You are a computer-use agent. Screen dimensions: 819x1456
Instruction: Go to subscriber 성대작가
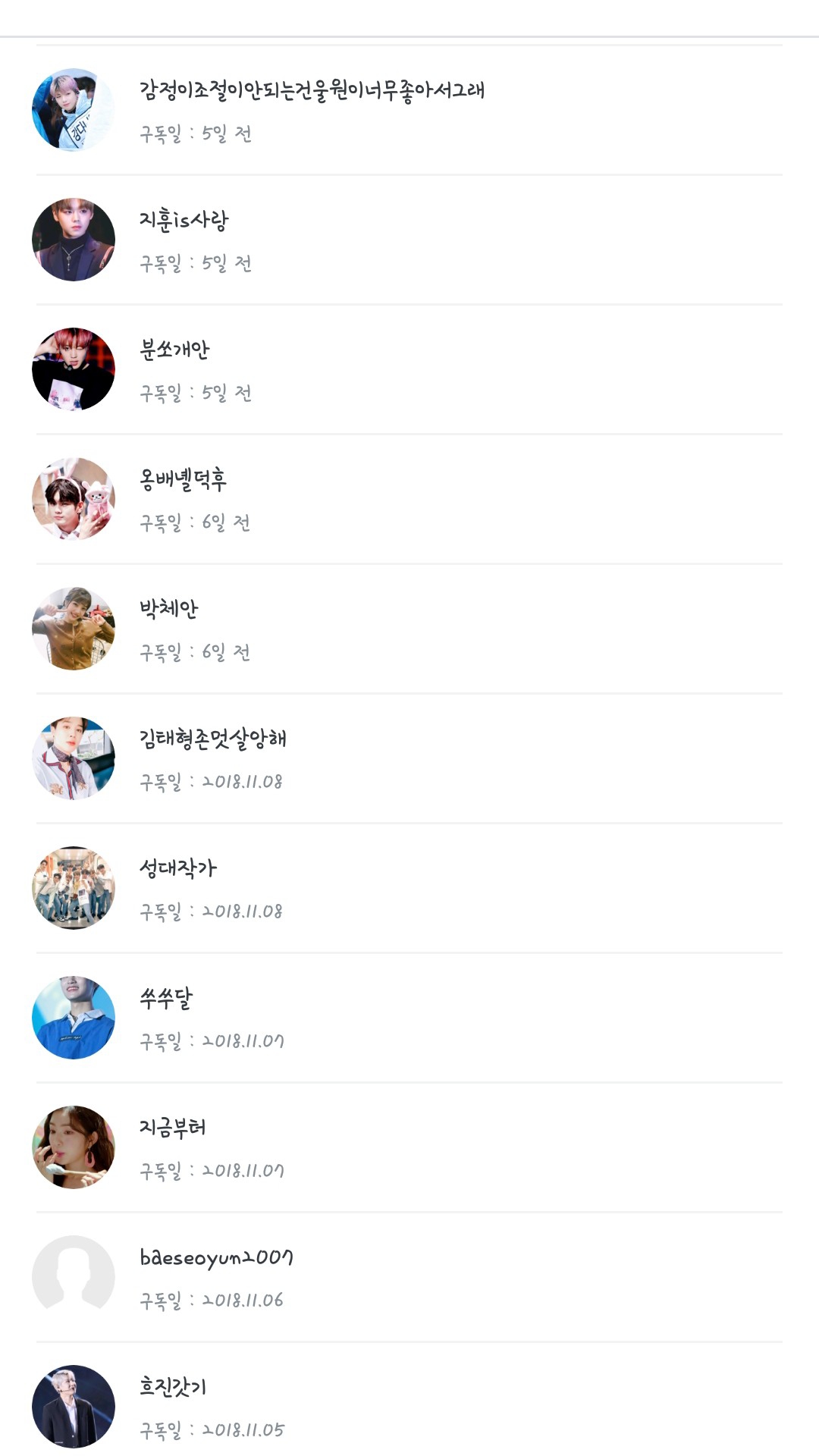coord(177,869)
